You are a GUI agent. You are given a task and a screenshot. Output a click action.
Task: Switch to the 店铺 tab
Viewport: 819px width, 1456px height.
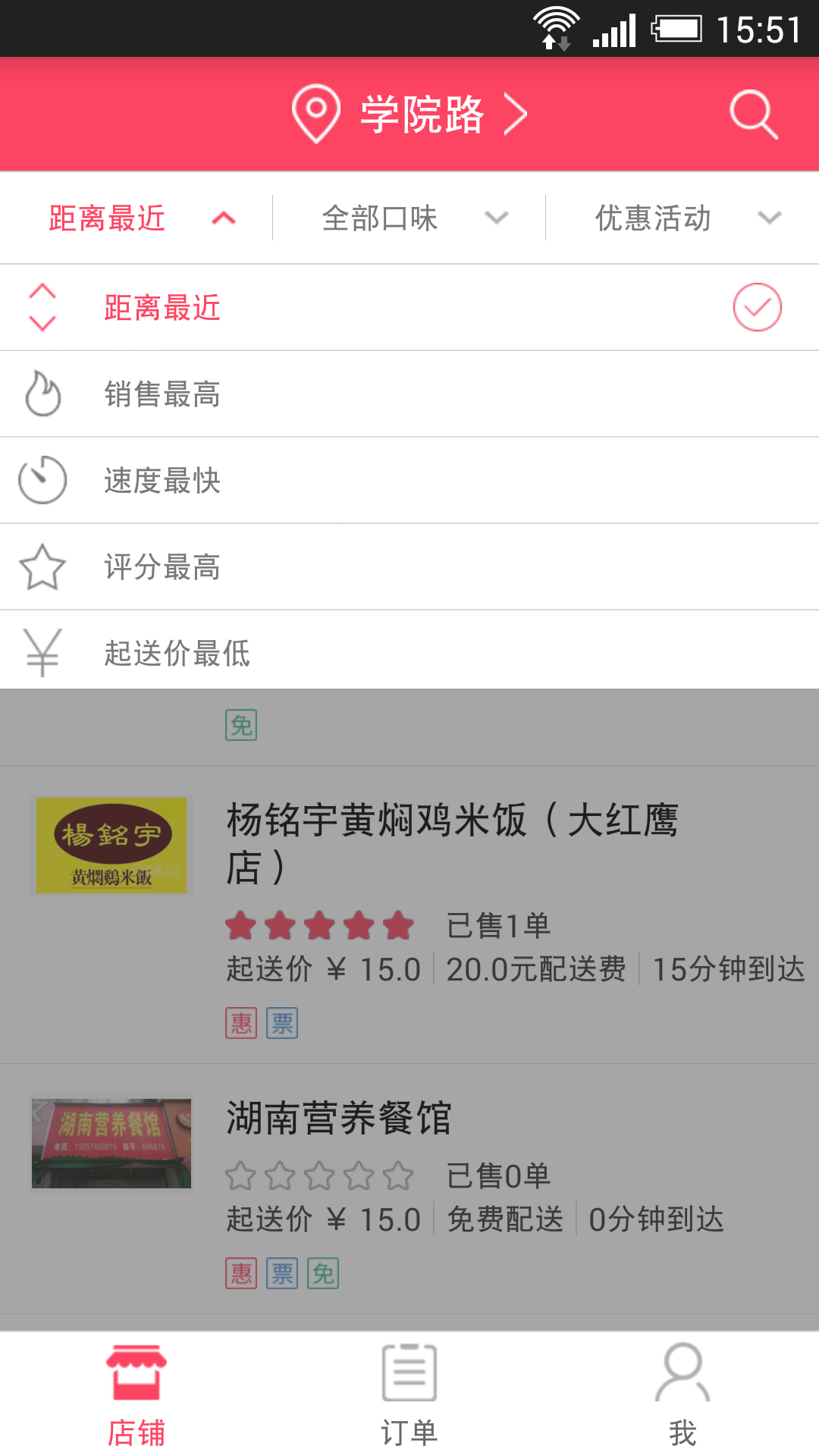coord(136,1394)
